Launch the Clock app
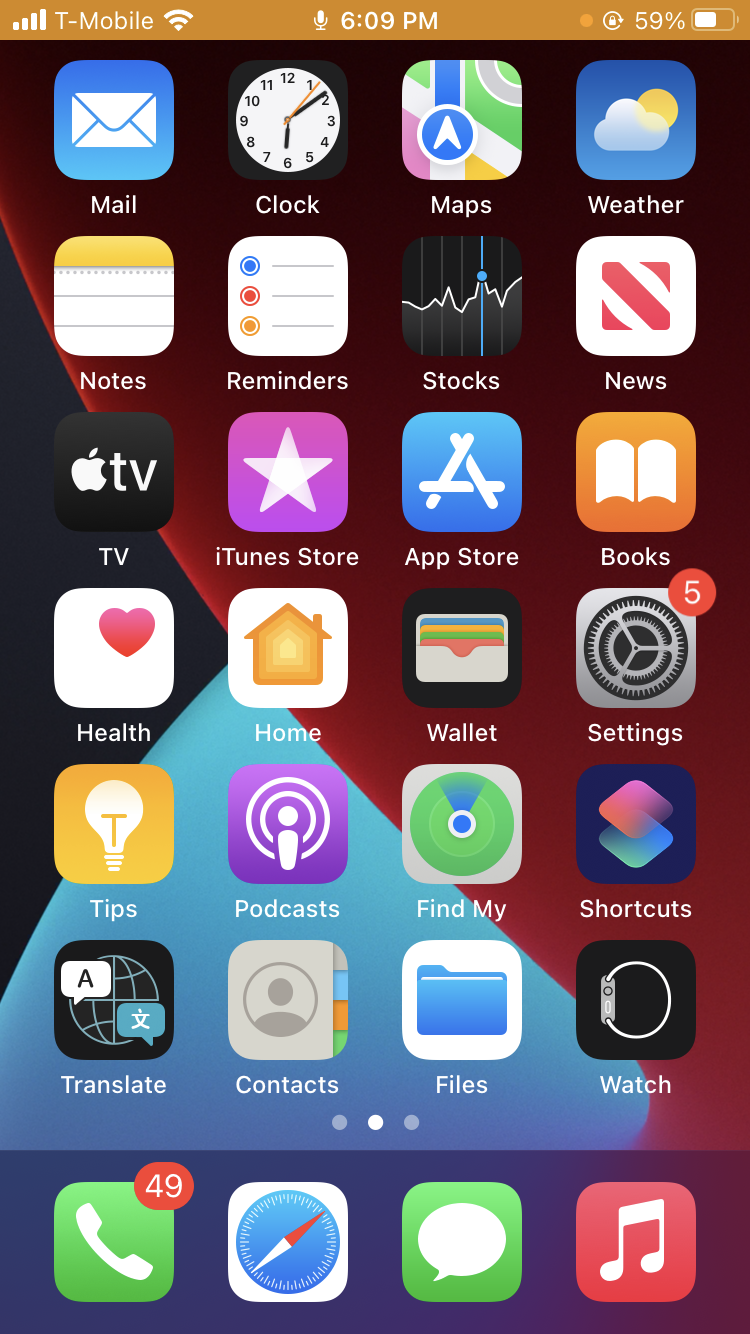 (288, 120)
